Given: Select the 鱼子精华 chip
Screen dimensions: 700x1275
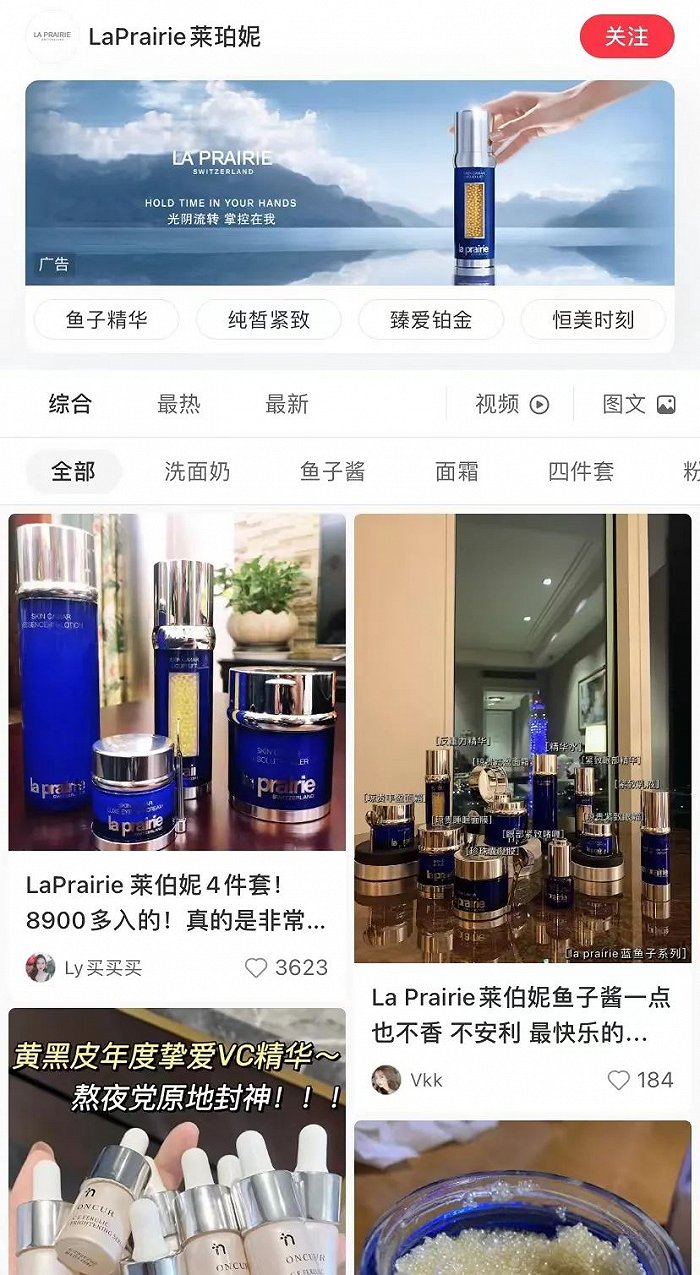Looking at the screenshot, I should click(107, 320).
